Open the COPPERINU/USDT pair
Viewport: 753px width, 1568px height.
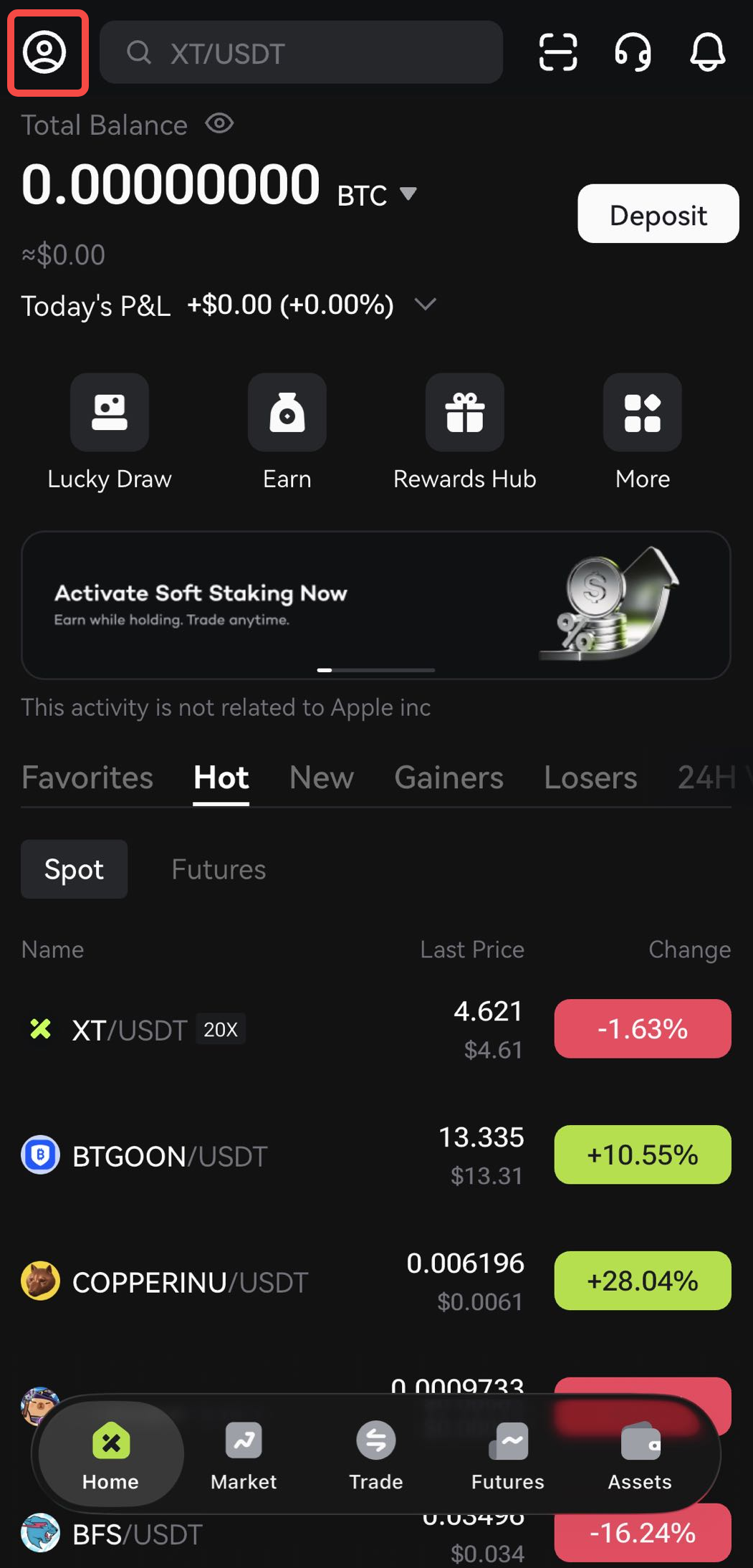[x=190, y=1281]
